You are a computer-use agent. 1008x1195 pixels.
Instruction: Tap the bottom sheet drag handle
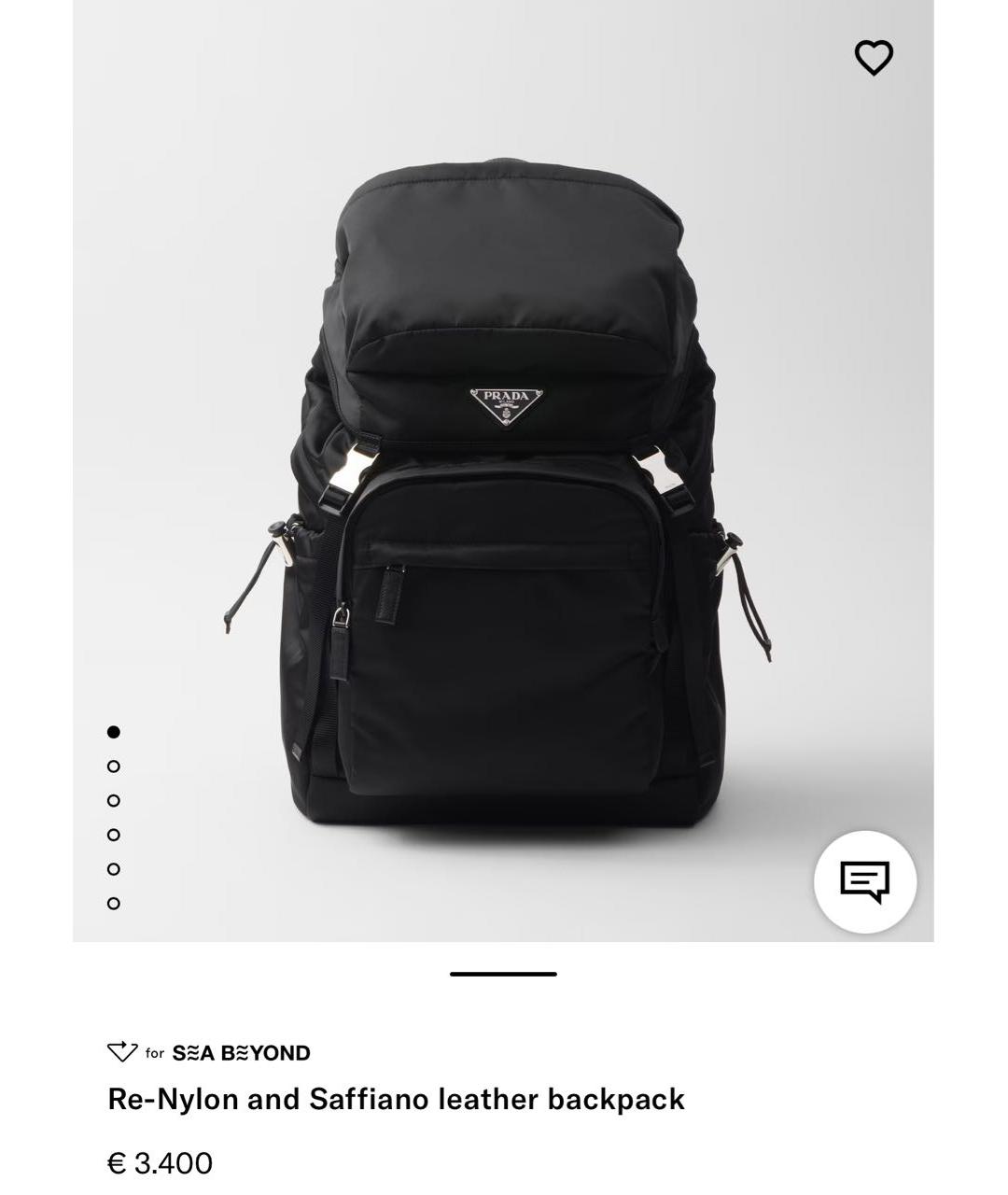click(503, 974)
